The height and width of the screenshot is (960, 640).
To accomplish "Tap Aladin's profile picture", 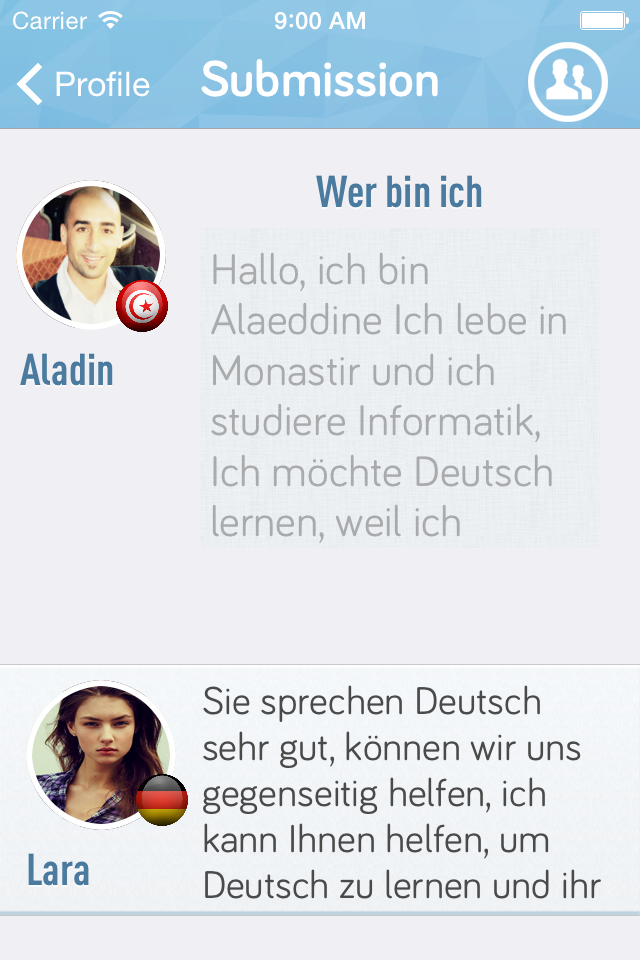I will pyautogui.click(x=90, y=255).
